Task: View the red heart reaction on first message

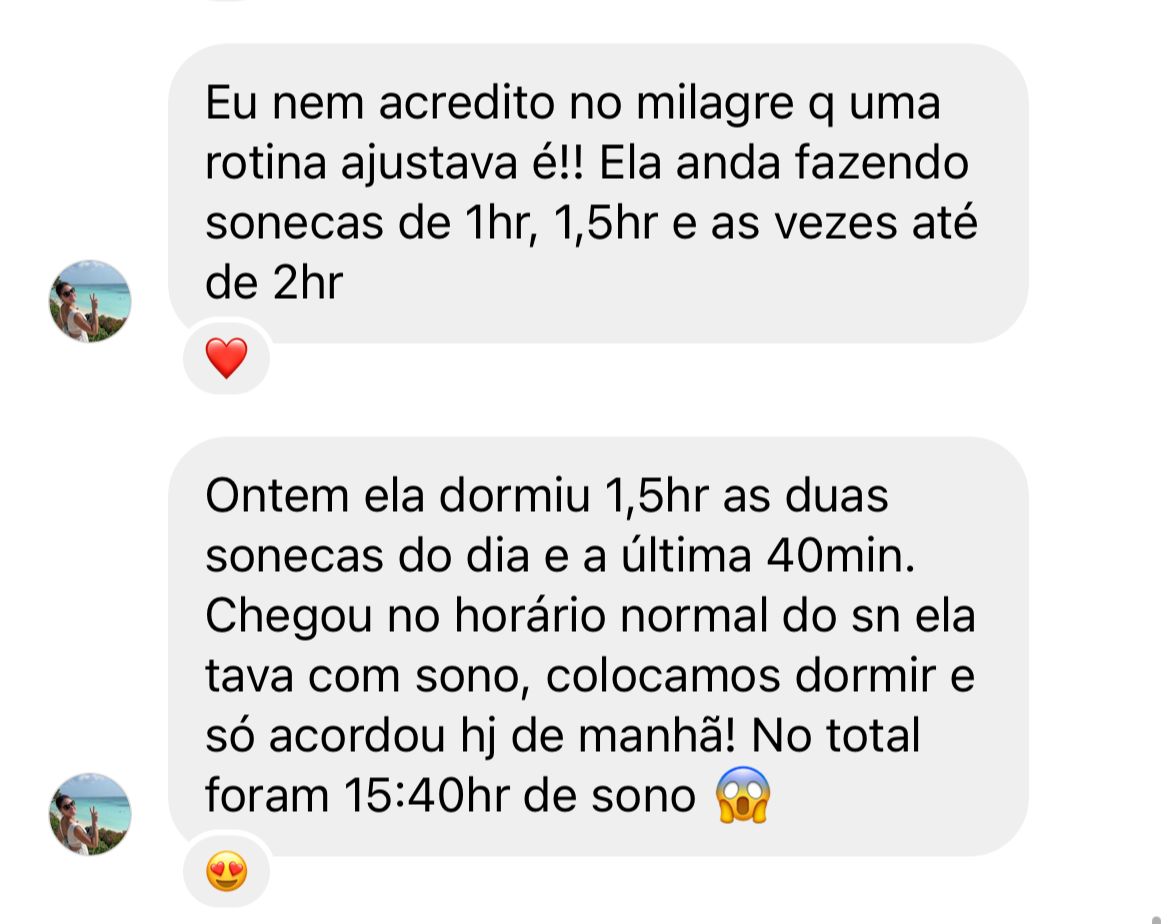Action: tap(226, 358)
